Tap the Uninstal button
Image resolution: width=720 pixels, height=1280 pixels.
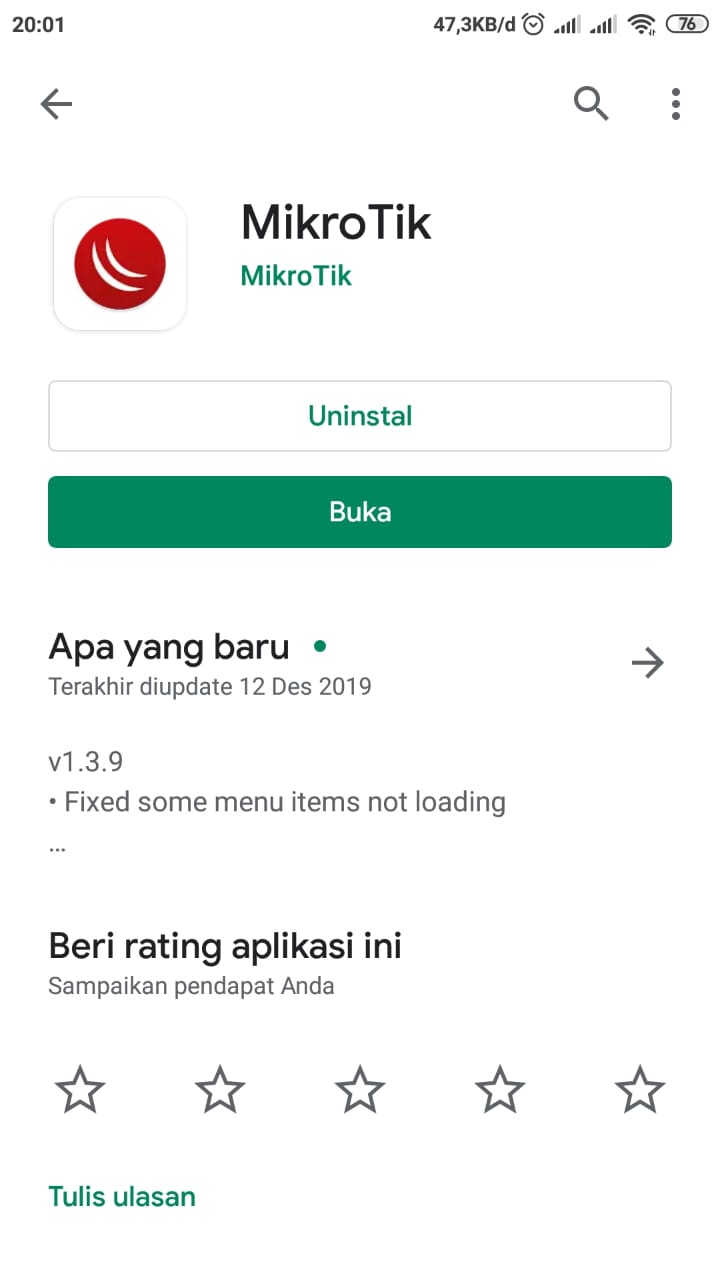[360, 416]
